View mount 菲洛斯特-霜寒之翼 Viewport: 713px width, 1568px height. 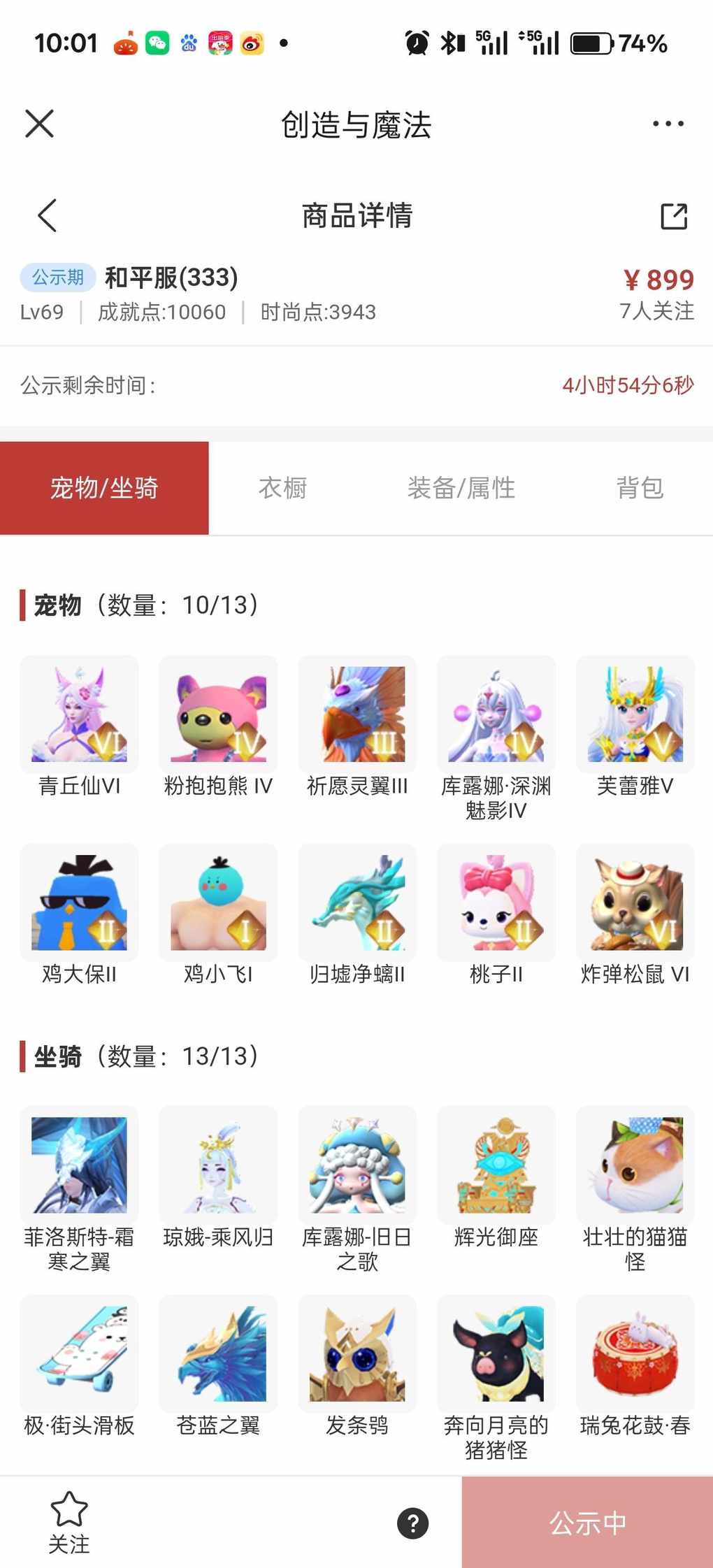pos(79,1189)
